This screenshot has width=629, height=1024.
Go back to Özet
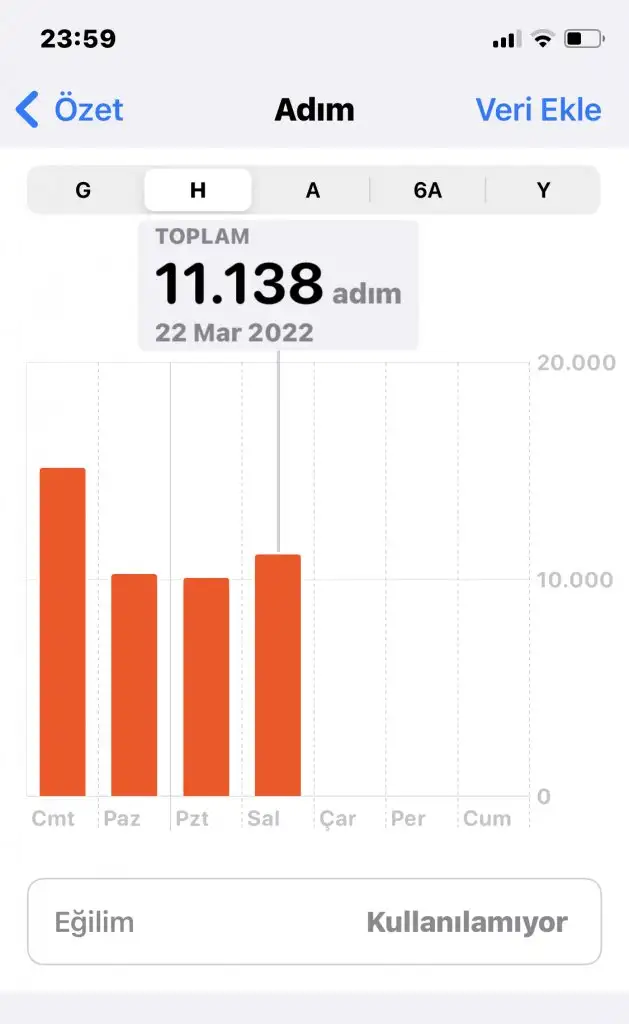click(70, 109)
